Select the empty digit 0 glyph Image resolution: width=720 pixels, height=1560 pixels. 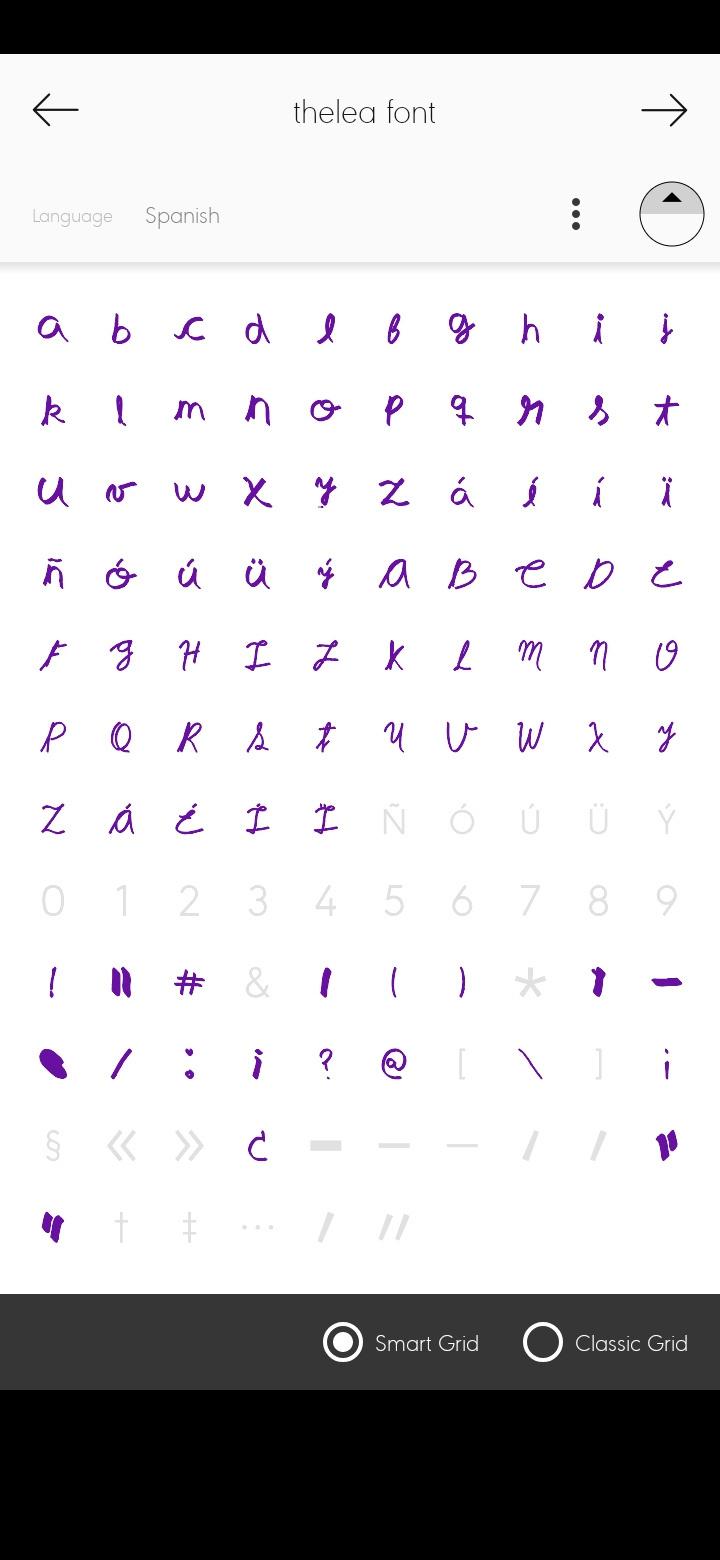pyautogui.click(x=53, y=902)
